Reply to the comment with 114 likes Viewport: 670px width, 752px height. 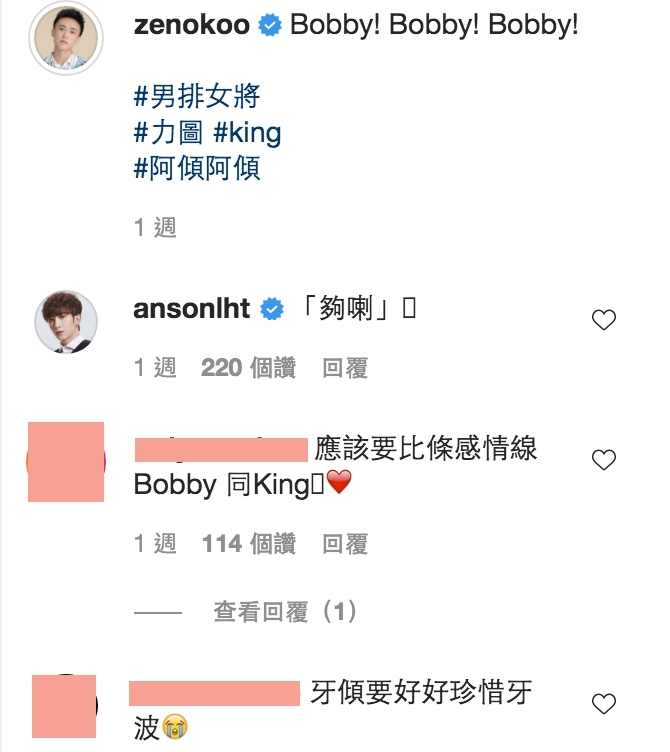coord(345,544)
